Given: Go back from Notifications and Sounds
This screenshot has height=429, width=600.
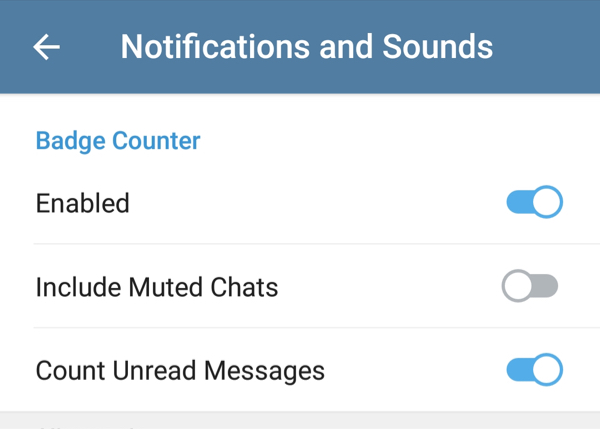Looking at the screenshot, I should point(47,47).
